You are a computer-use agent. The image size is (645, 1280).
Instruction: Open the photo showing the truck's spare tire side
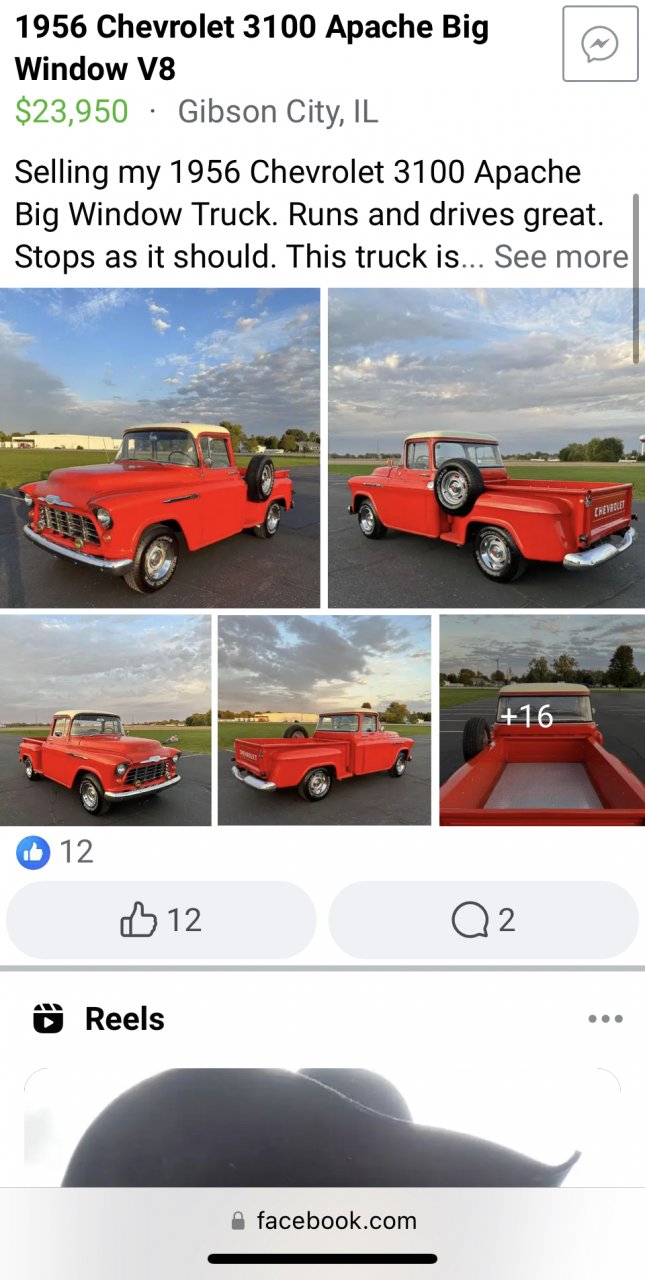coord(486,448)
